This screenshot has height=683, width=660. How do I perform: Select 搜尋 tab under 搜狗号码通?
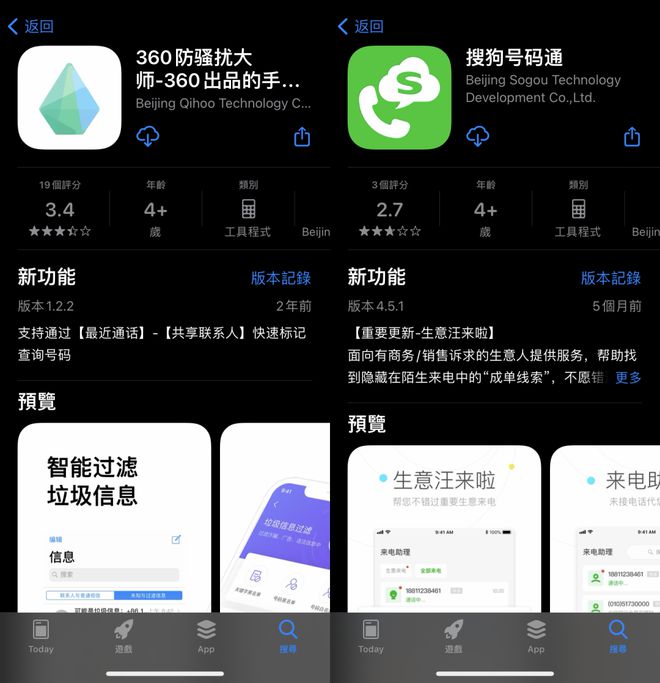(618, 636)
